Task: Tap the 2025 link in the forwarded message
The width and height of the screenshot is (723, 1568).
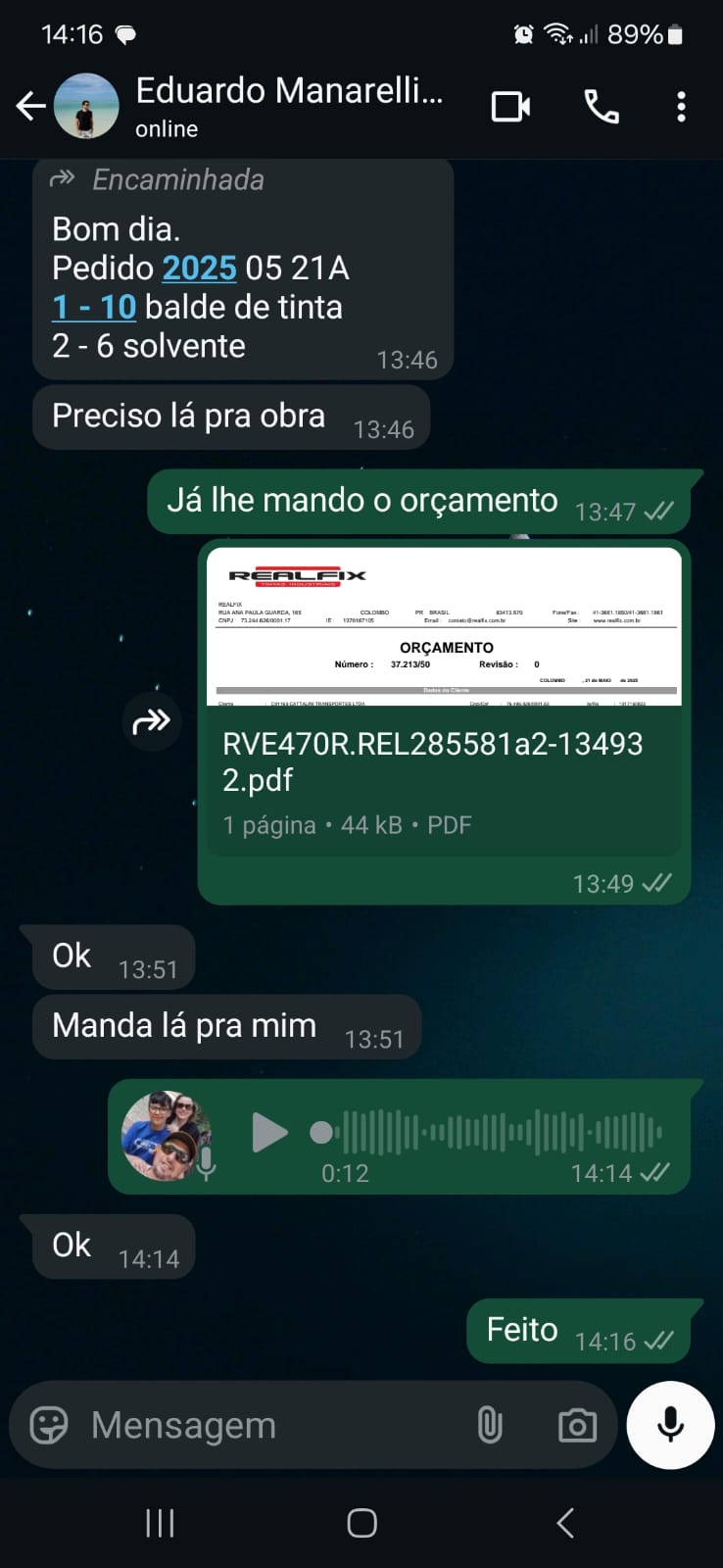Action: click(x=199, y=268)
